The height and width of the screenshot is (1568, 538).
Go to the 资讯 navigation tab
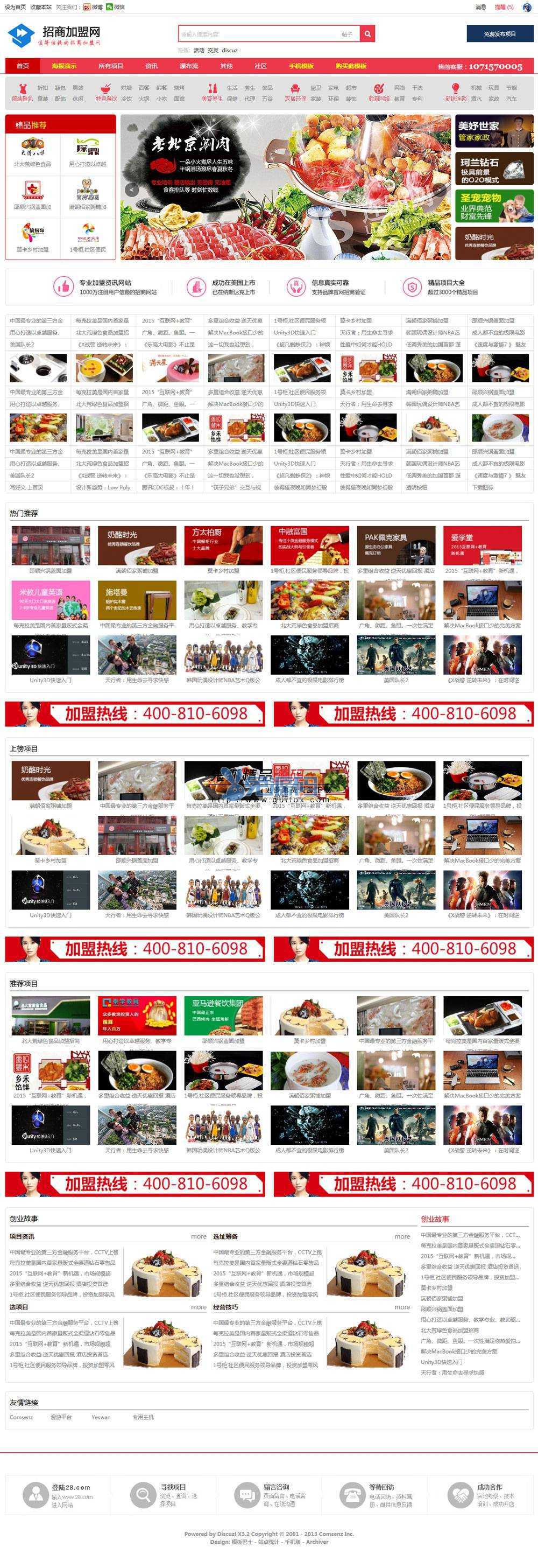[151, 66]
